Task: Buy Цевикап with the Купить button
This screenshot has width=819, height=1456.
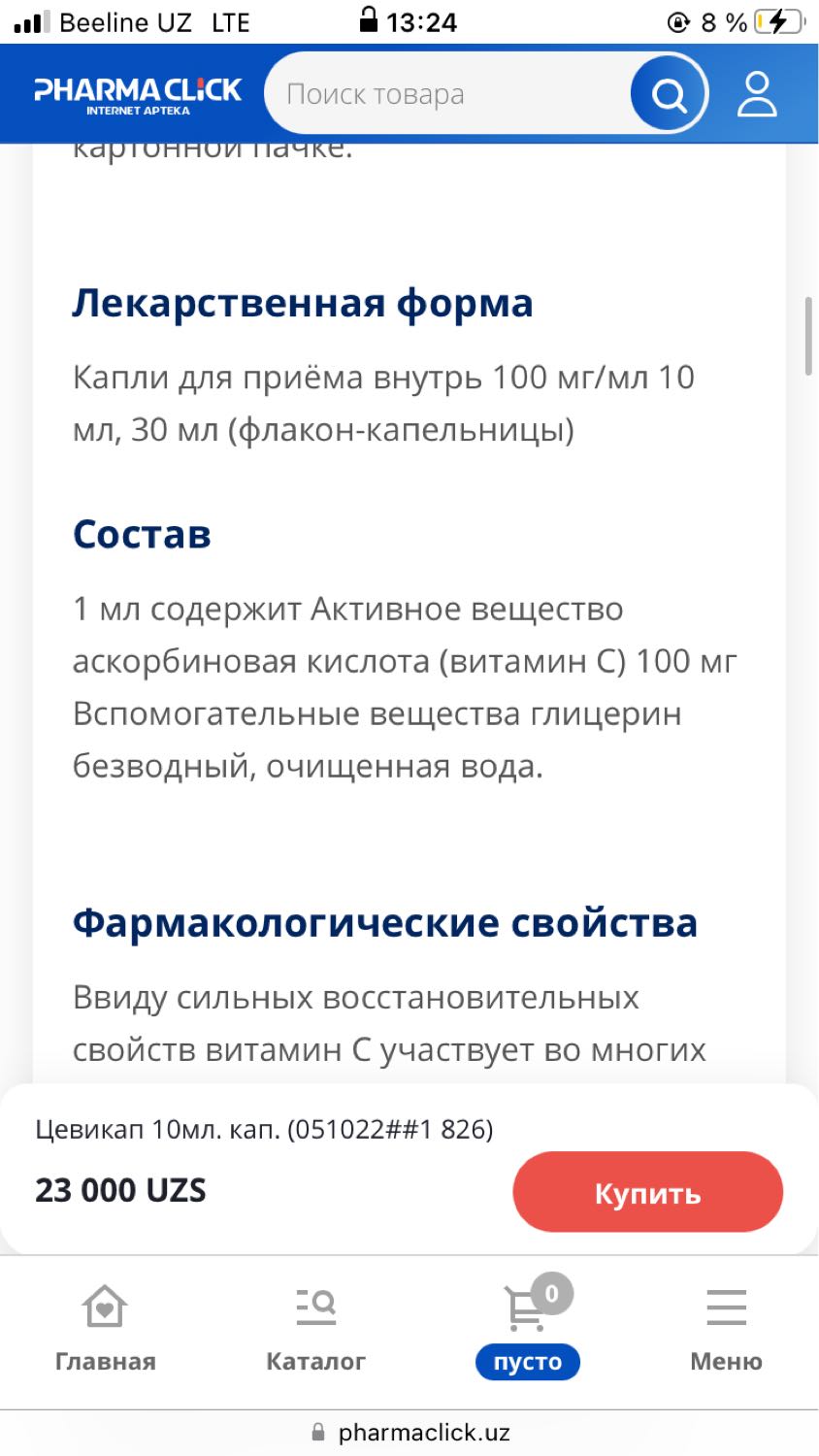Action: (x=647, y=1192)
